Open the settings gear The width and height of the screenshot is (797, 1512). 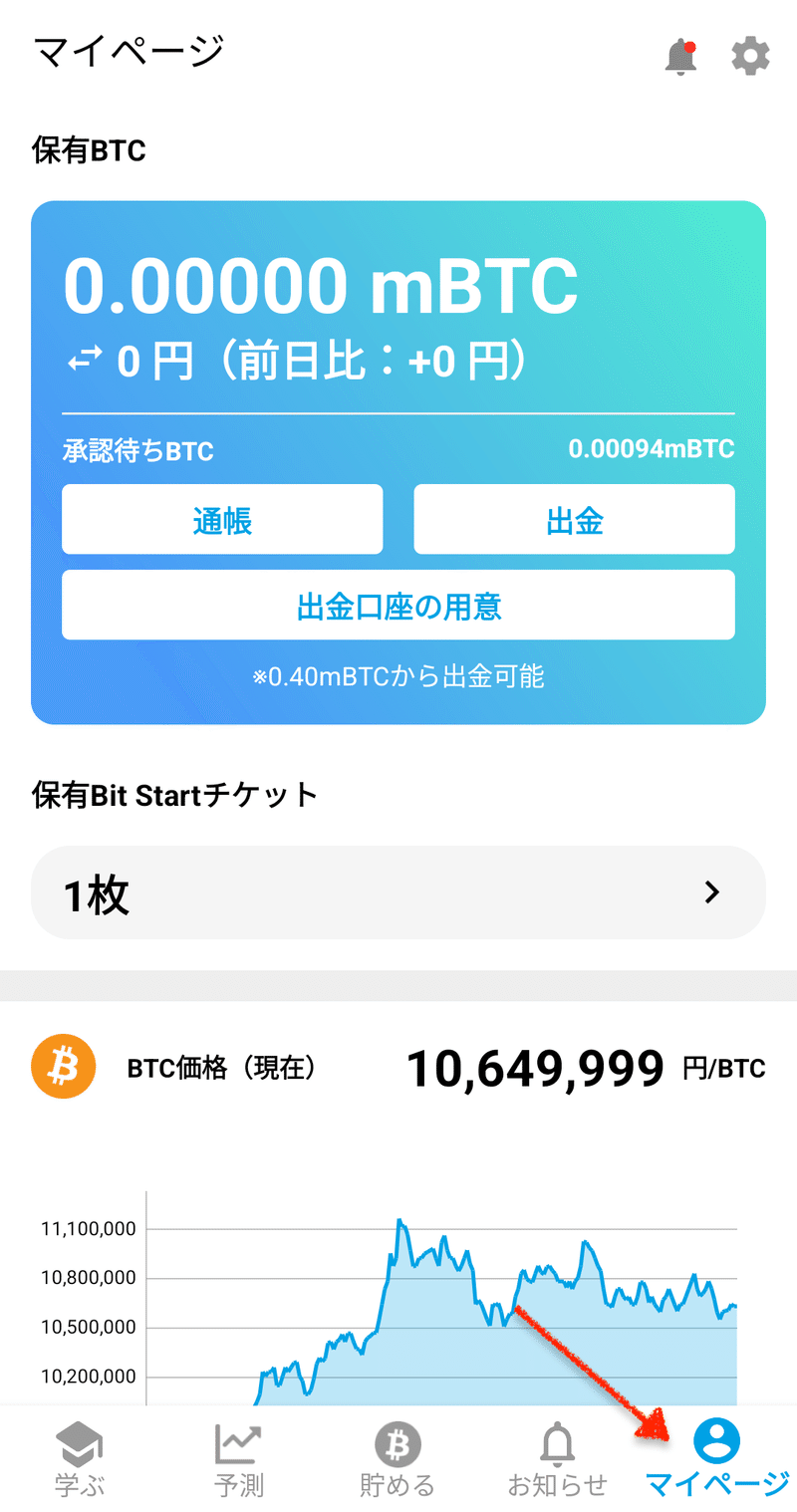point(750,57)
